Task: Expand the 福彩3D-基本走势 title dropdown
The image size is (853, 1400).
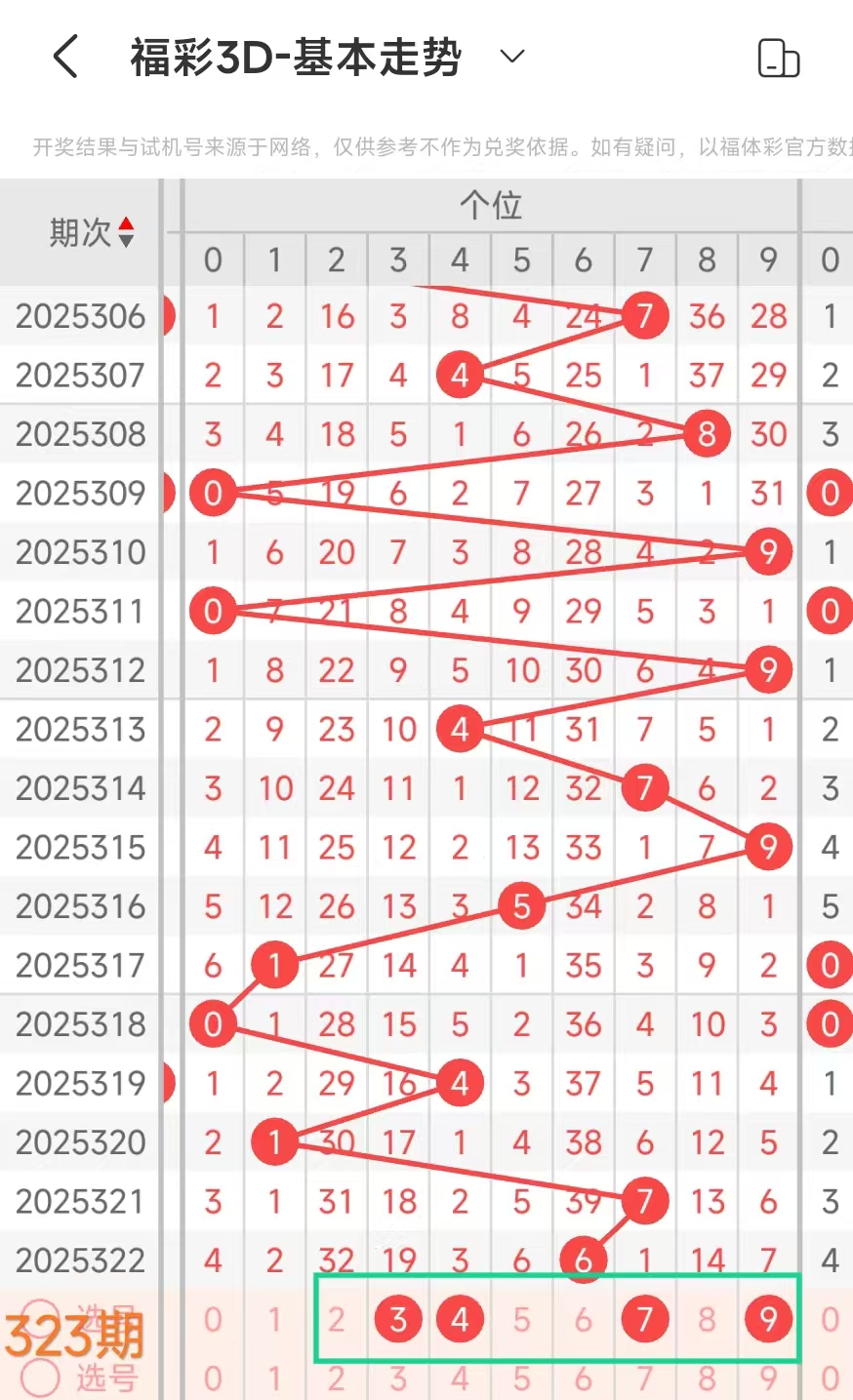Action: point(512,57)
